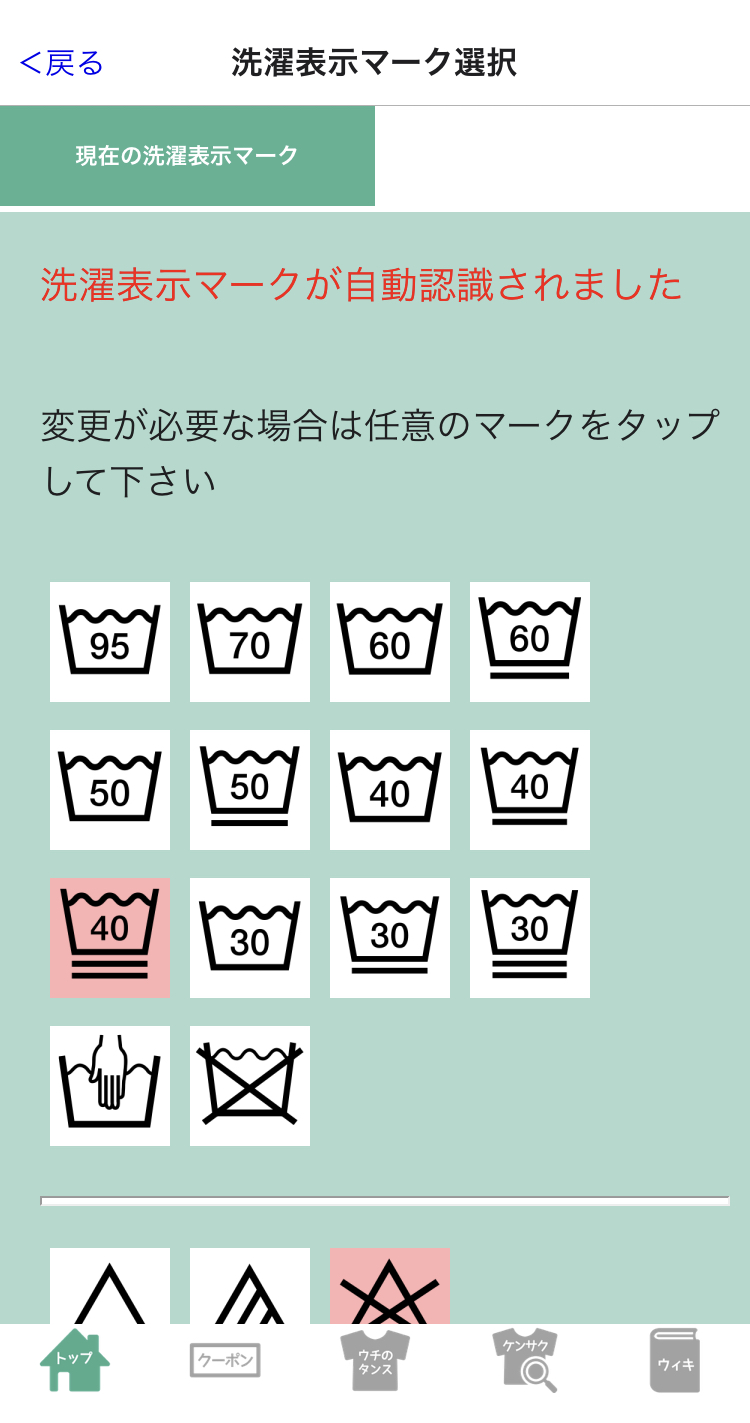Select the do not wash crossed-tub mark
The width and height of the screenshot is (750, 1423).
click(250, 1086)
